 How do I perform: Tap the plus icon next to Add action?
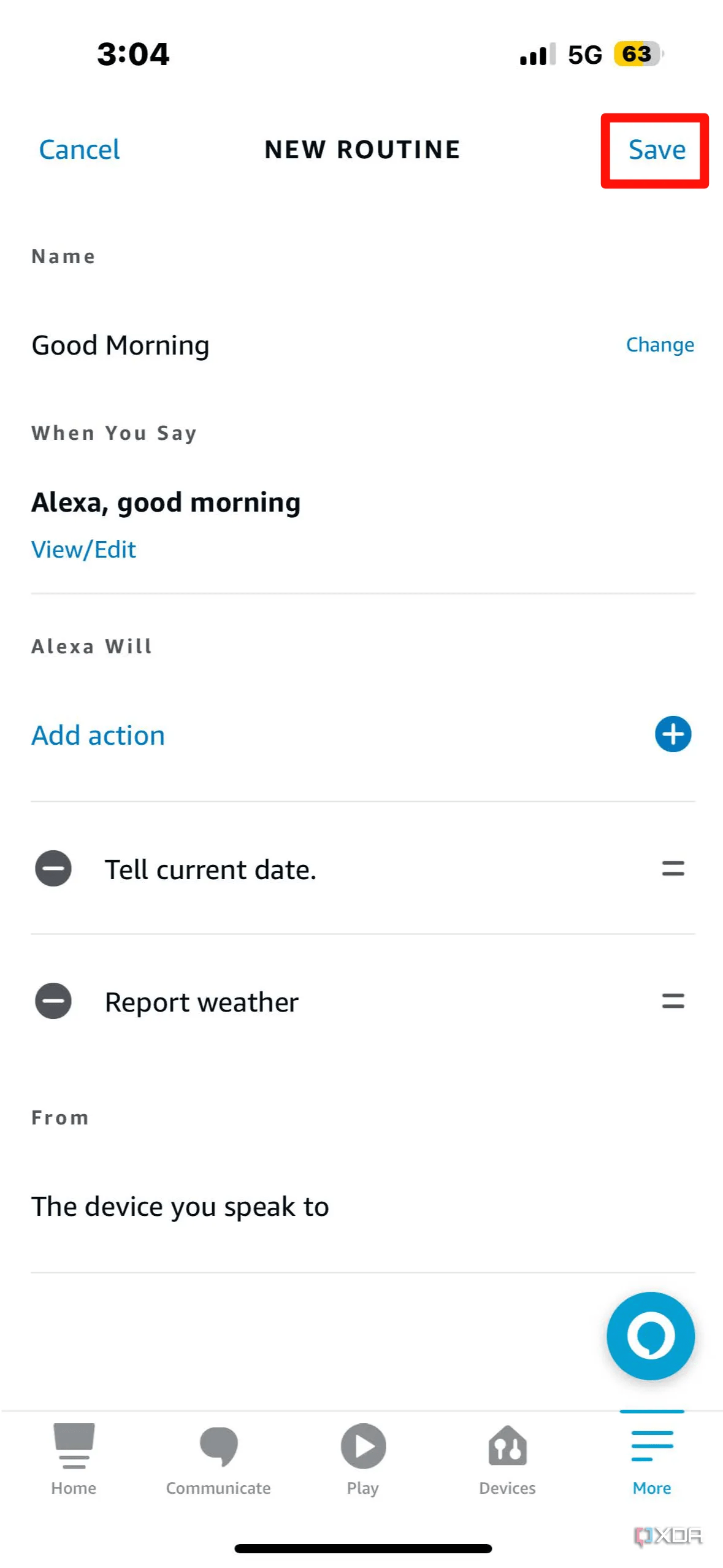point(673,734)
